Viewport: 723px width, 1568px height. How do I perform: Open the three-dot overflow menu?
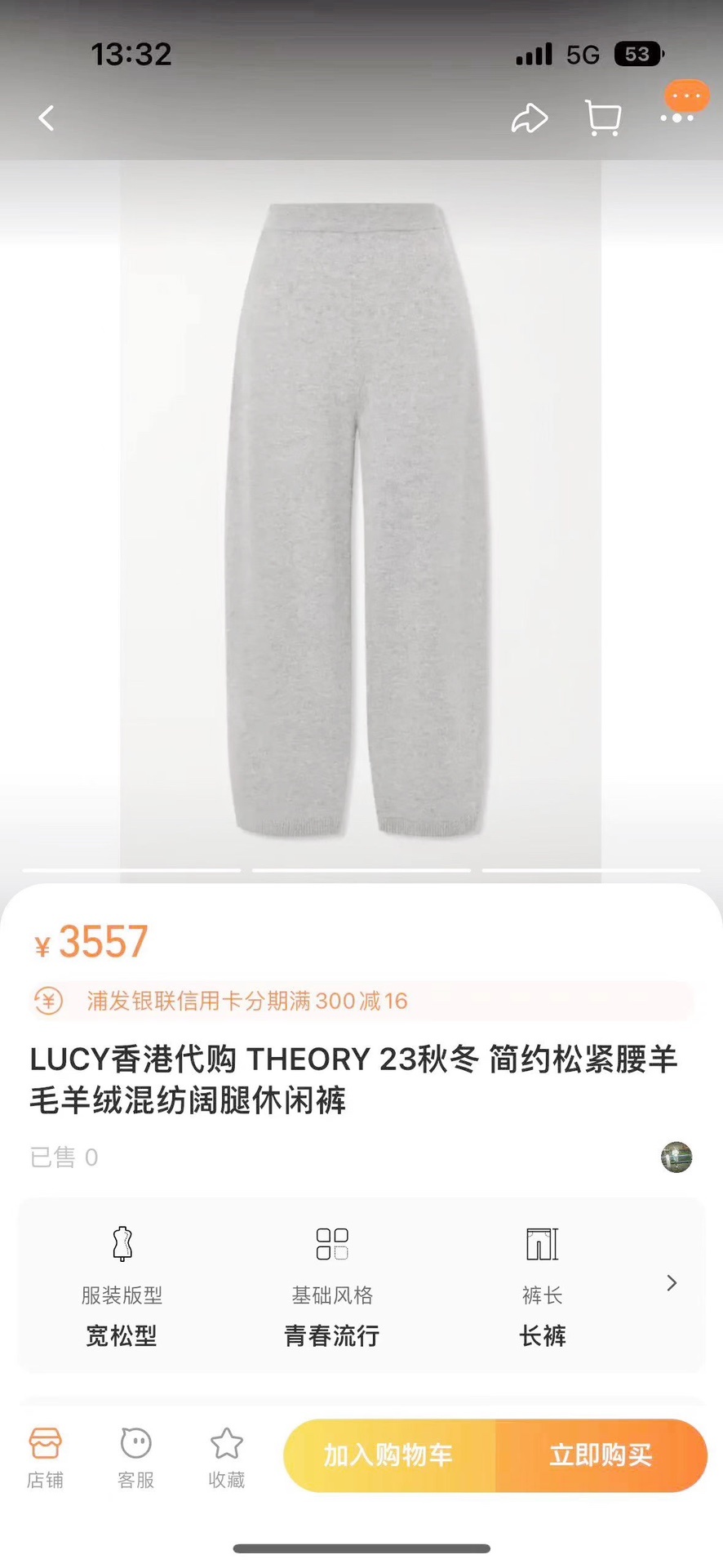point(677,118)
